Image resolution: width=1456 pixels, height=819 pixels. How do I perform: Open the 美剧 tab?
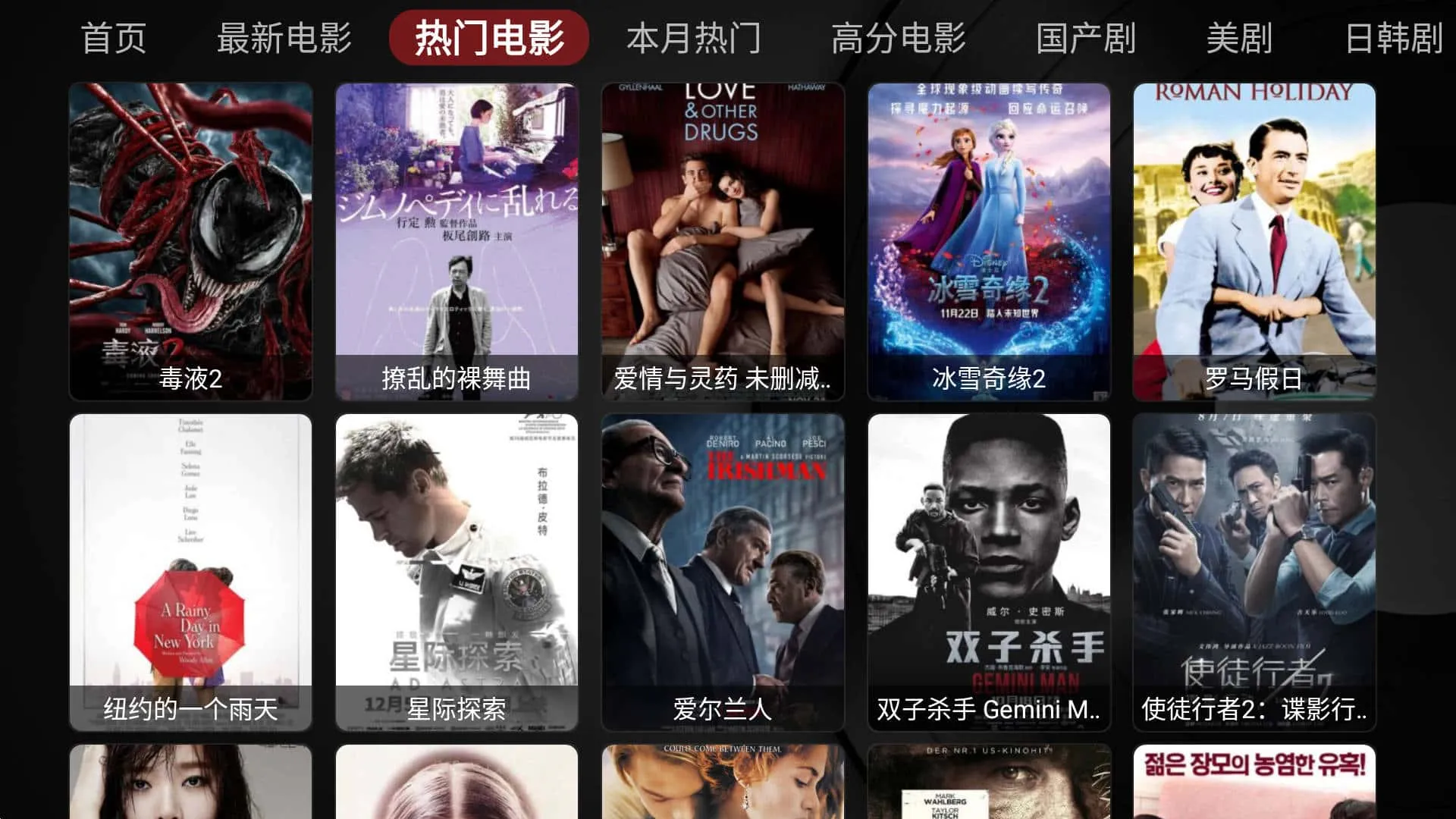[1239, 38]
